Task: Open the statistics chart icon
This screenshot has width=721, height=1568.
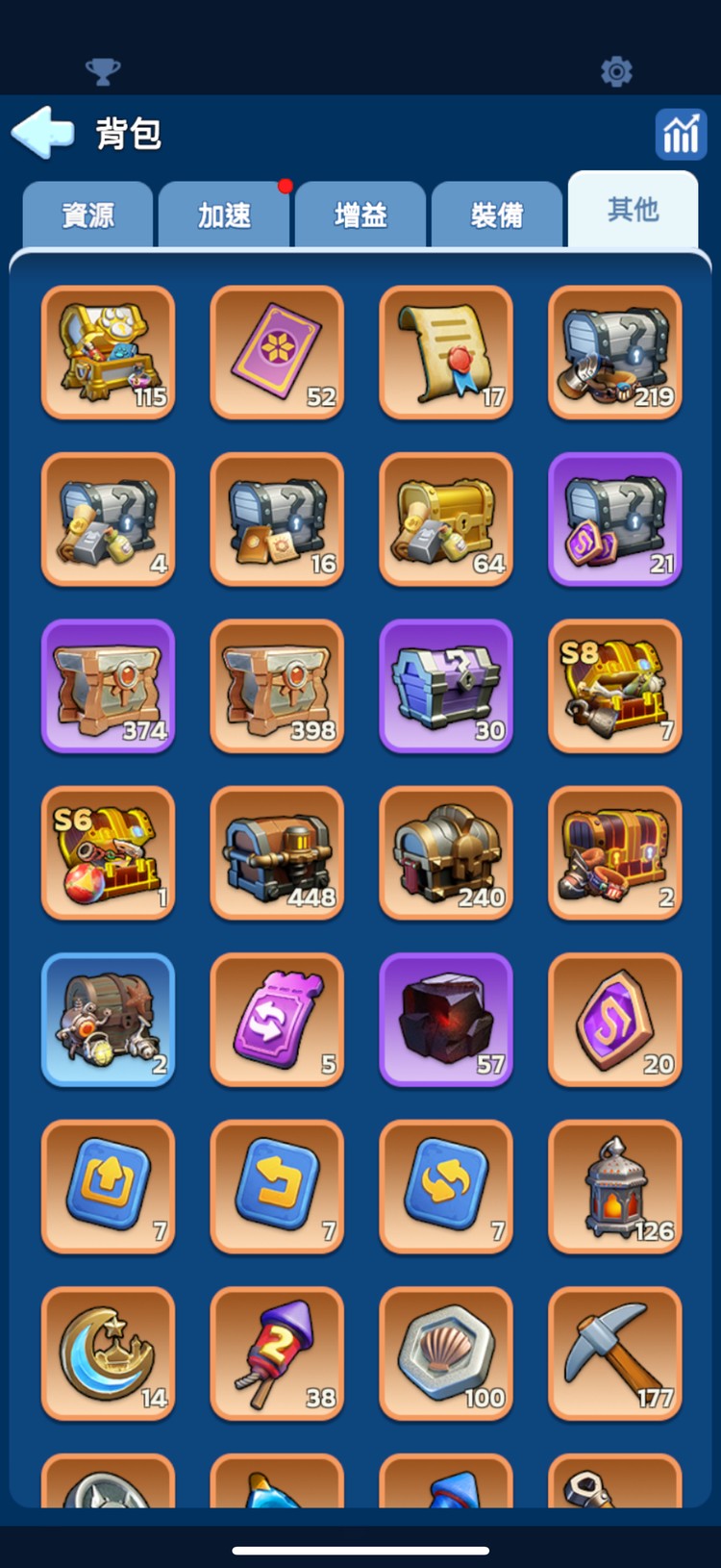Action: pos(681,134)
